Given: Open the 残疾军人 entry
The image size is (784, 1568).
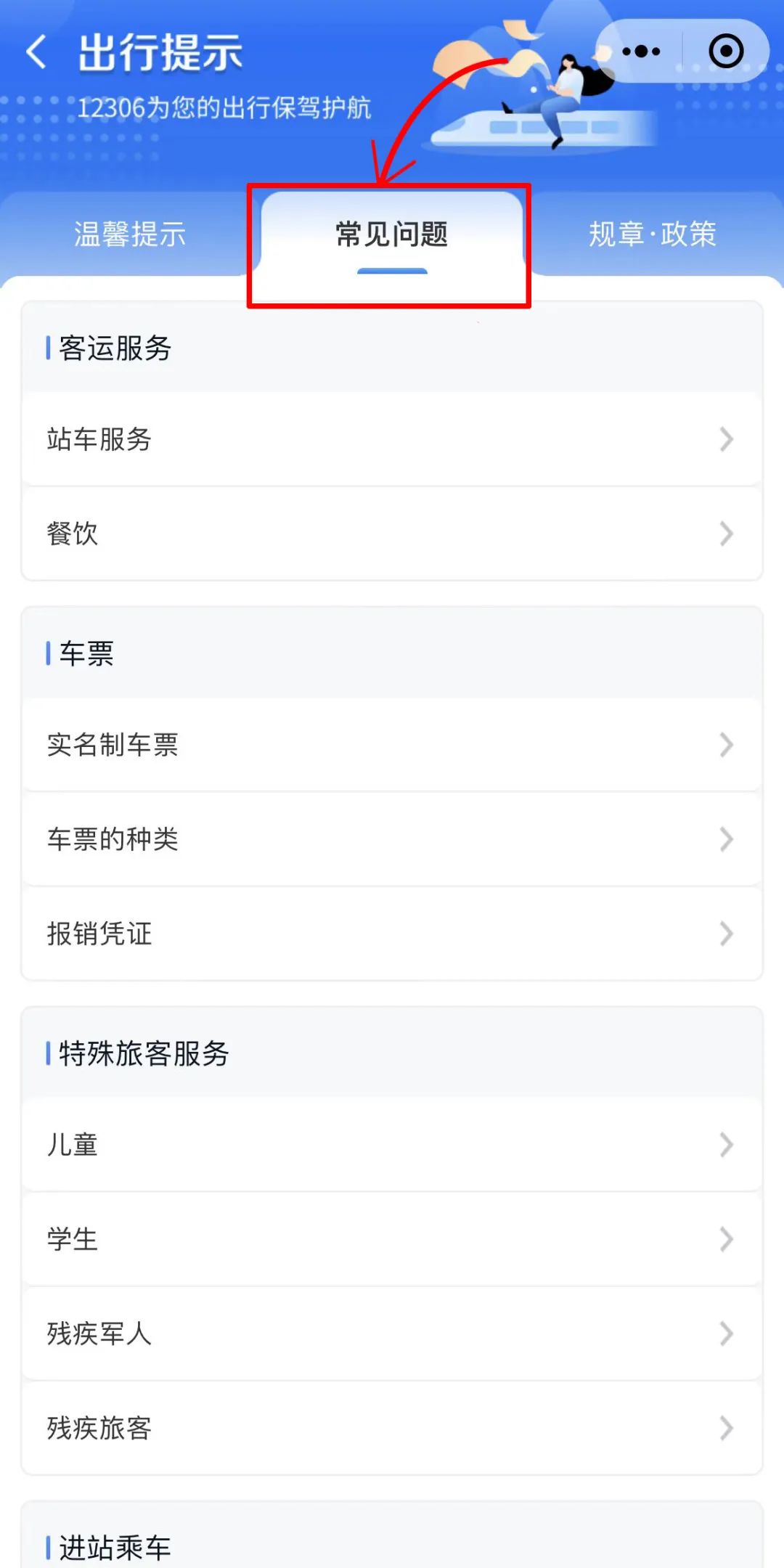Looking at the screenshot, I should point(392,1334).
